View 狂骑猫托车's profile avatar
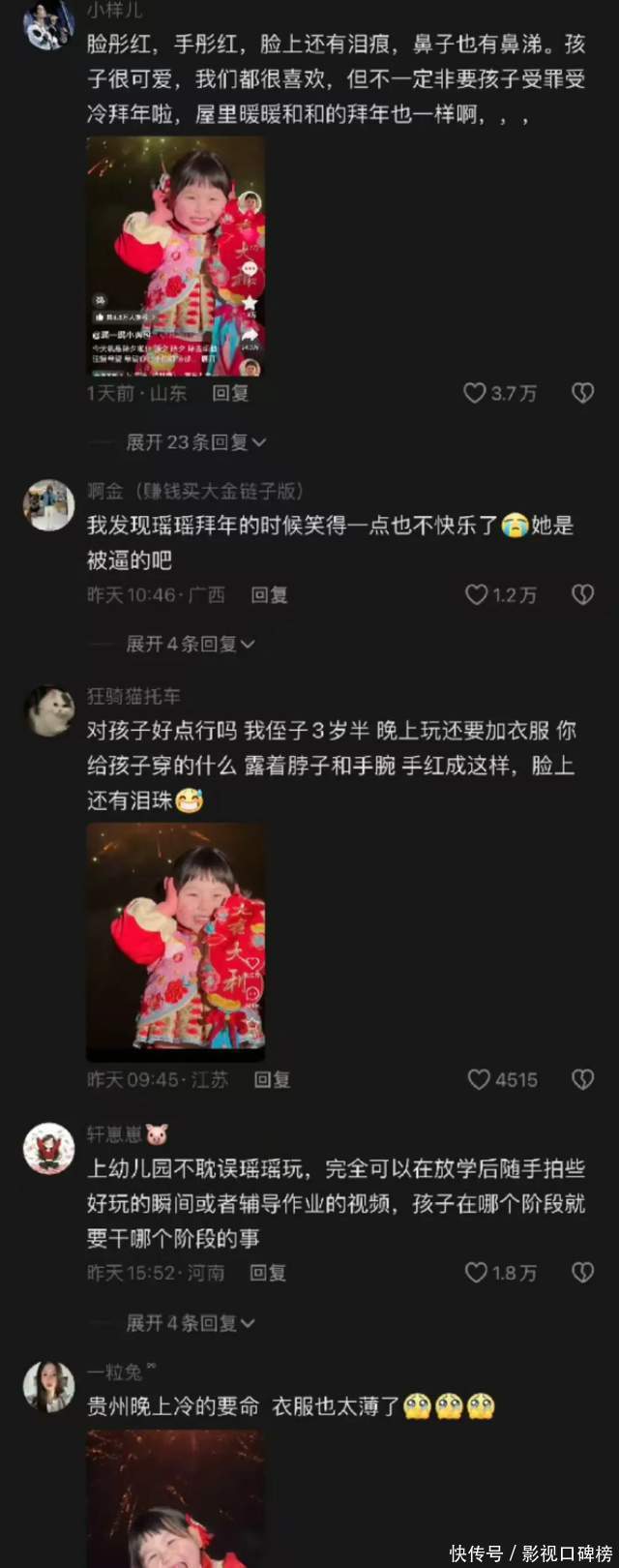Screen dimensions: 619x1568 [x=49, y=710]
